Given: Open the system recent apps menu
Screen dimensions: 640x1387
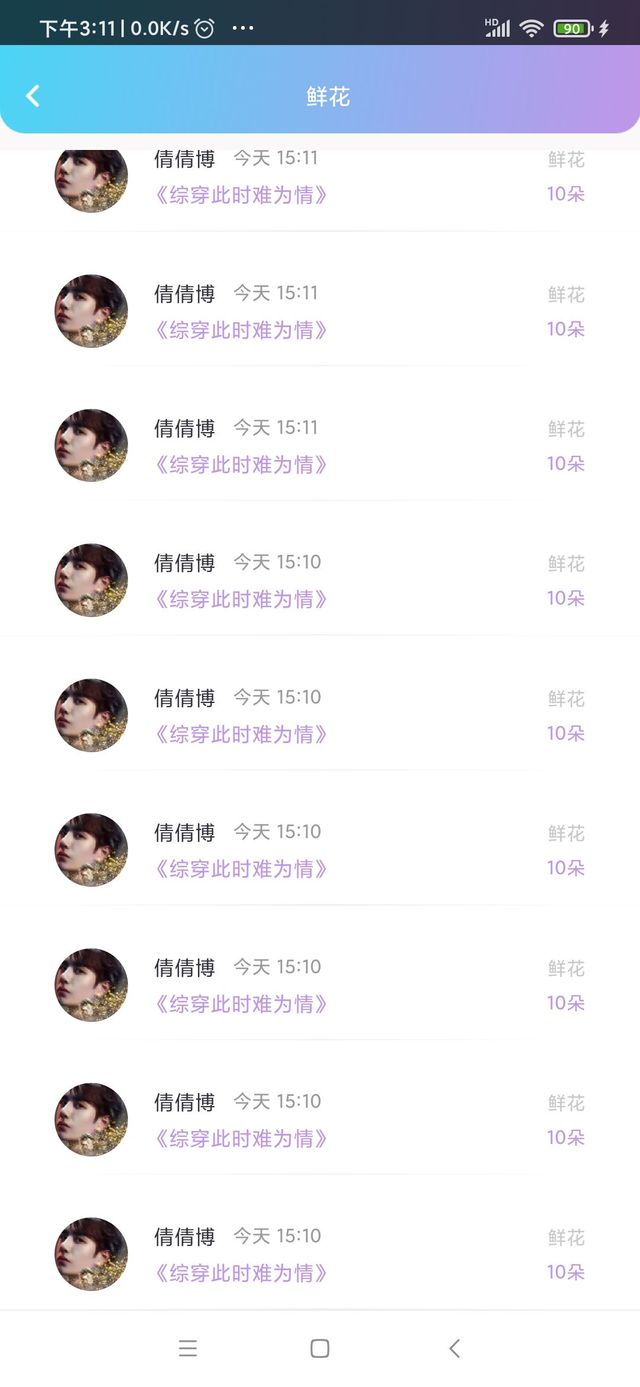Looking at the screenshot, I should tap(188, 1348).
